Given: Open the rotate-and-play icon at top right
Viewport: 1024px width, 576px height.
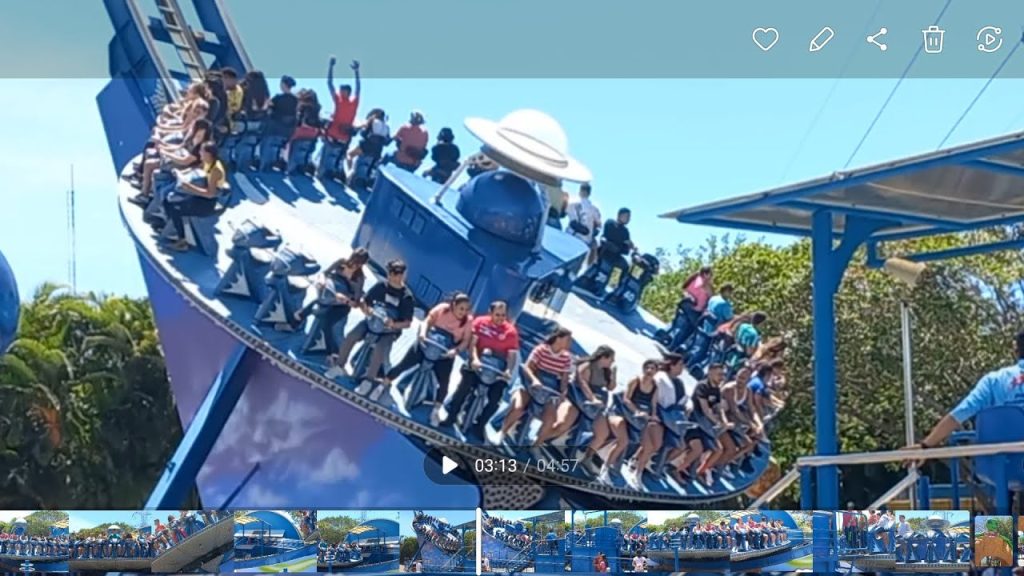Looking at the screenshot, I should click(989, 39).
